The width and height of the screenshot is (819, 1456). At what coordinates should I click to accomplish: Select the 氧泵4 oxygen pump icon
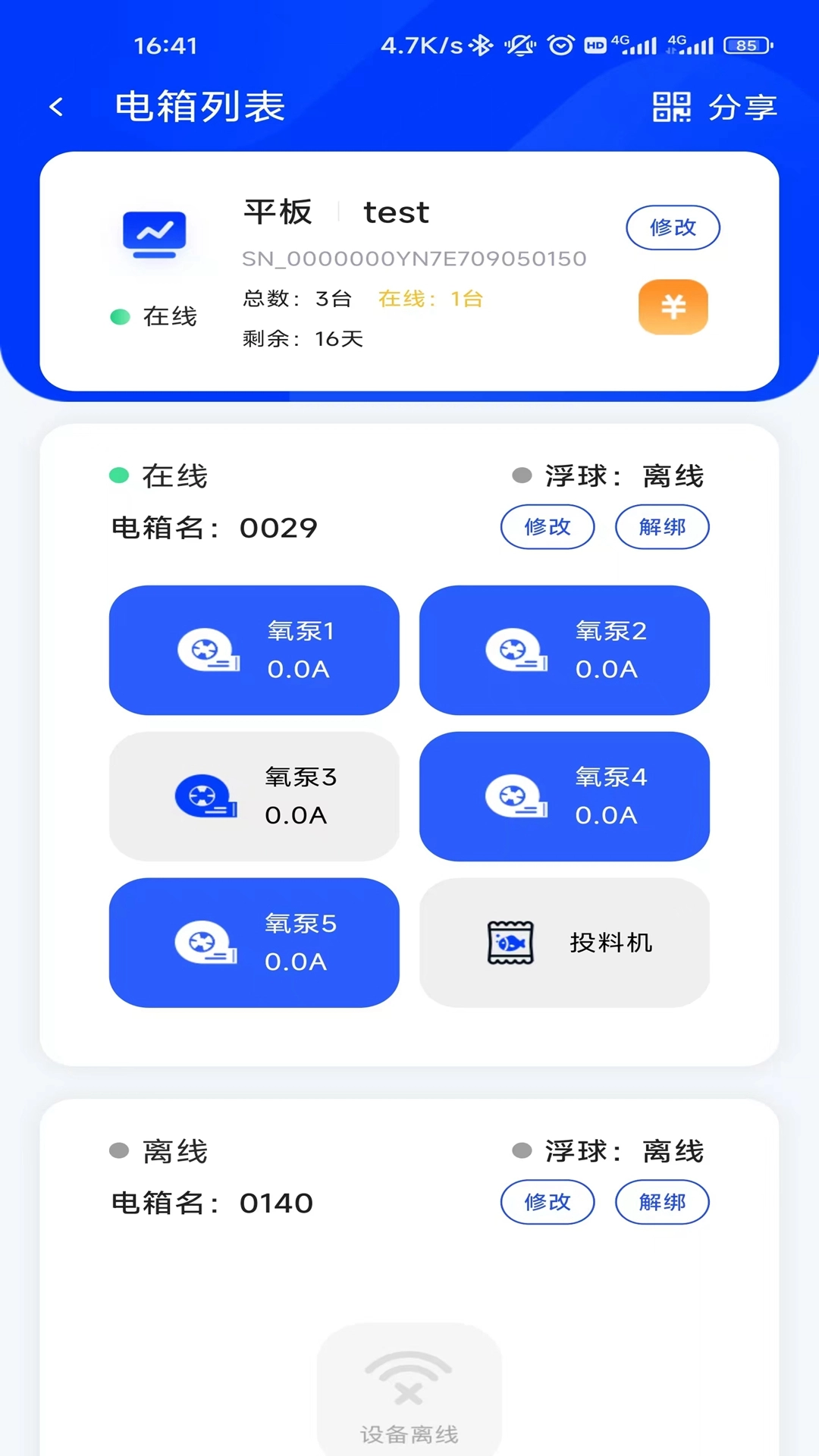(x=514, y=796)
